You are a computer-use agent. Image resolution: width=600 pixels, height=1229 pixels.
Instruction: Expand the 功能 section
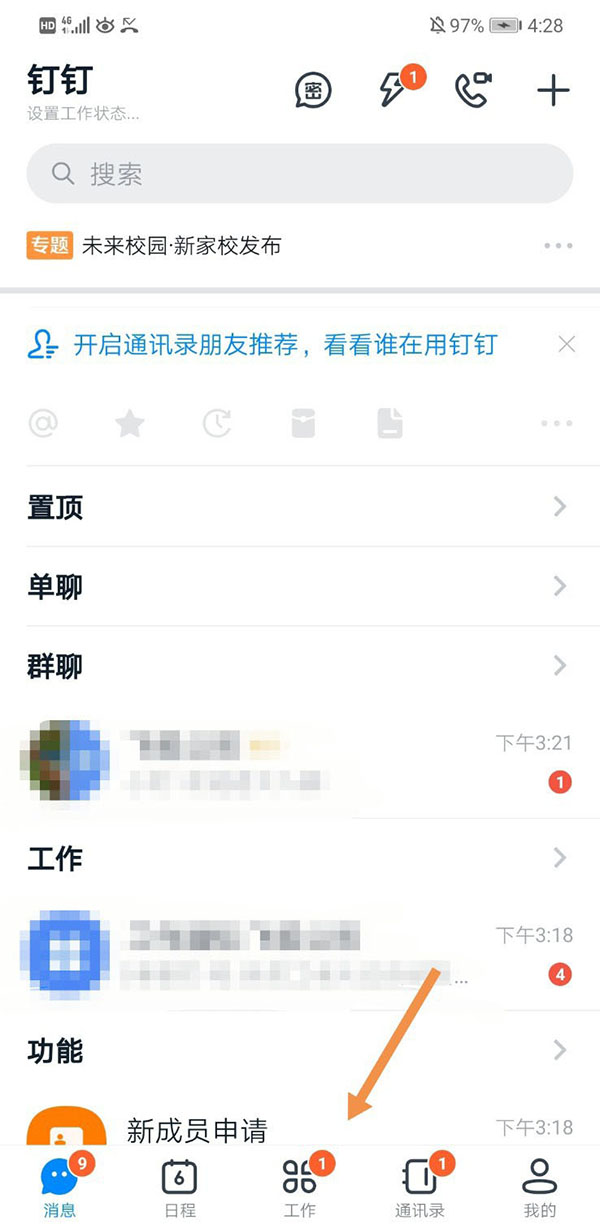tap(300, 1050)
